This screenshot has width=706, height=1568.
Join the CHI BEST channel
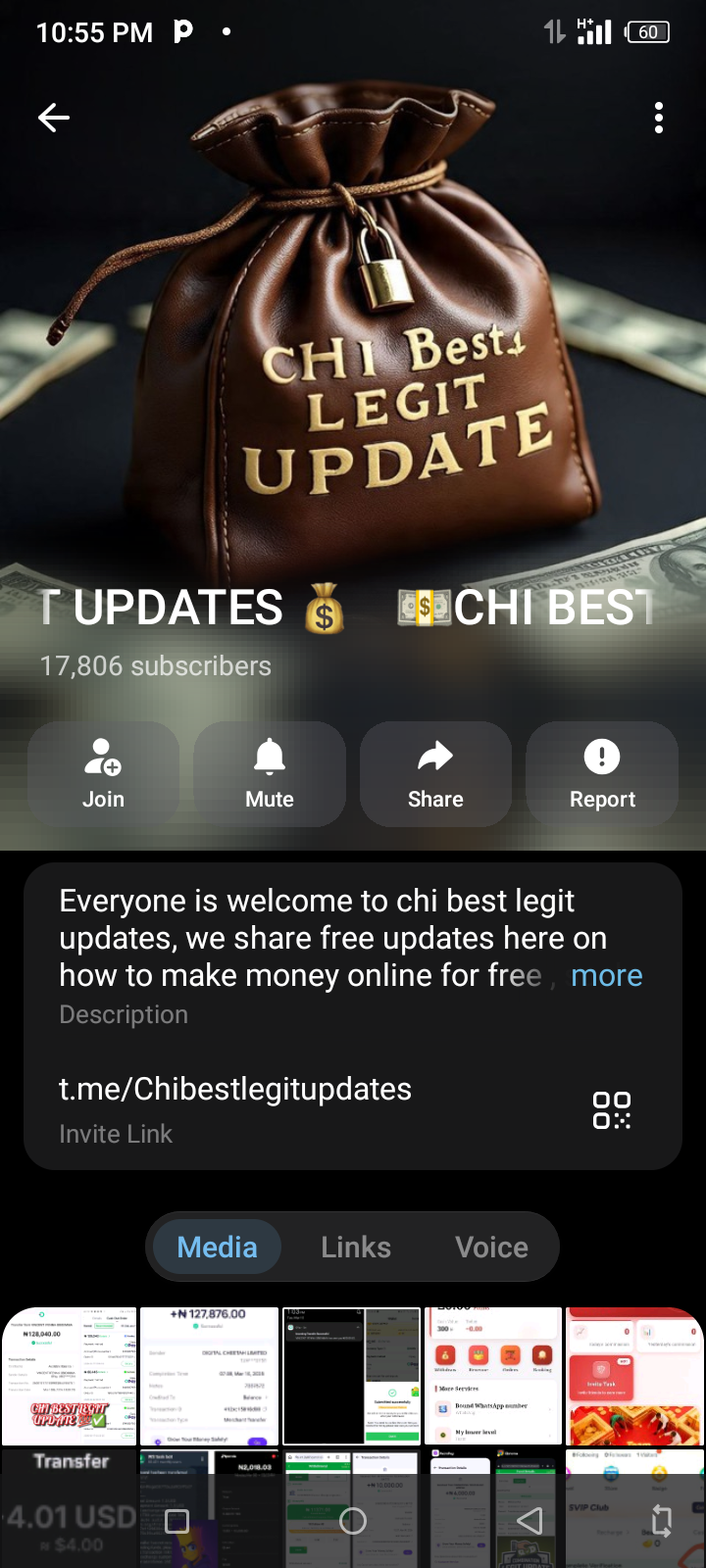tap(103, 774)
